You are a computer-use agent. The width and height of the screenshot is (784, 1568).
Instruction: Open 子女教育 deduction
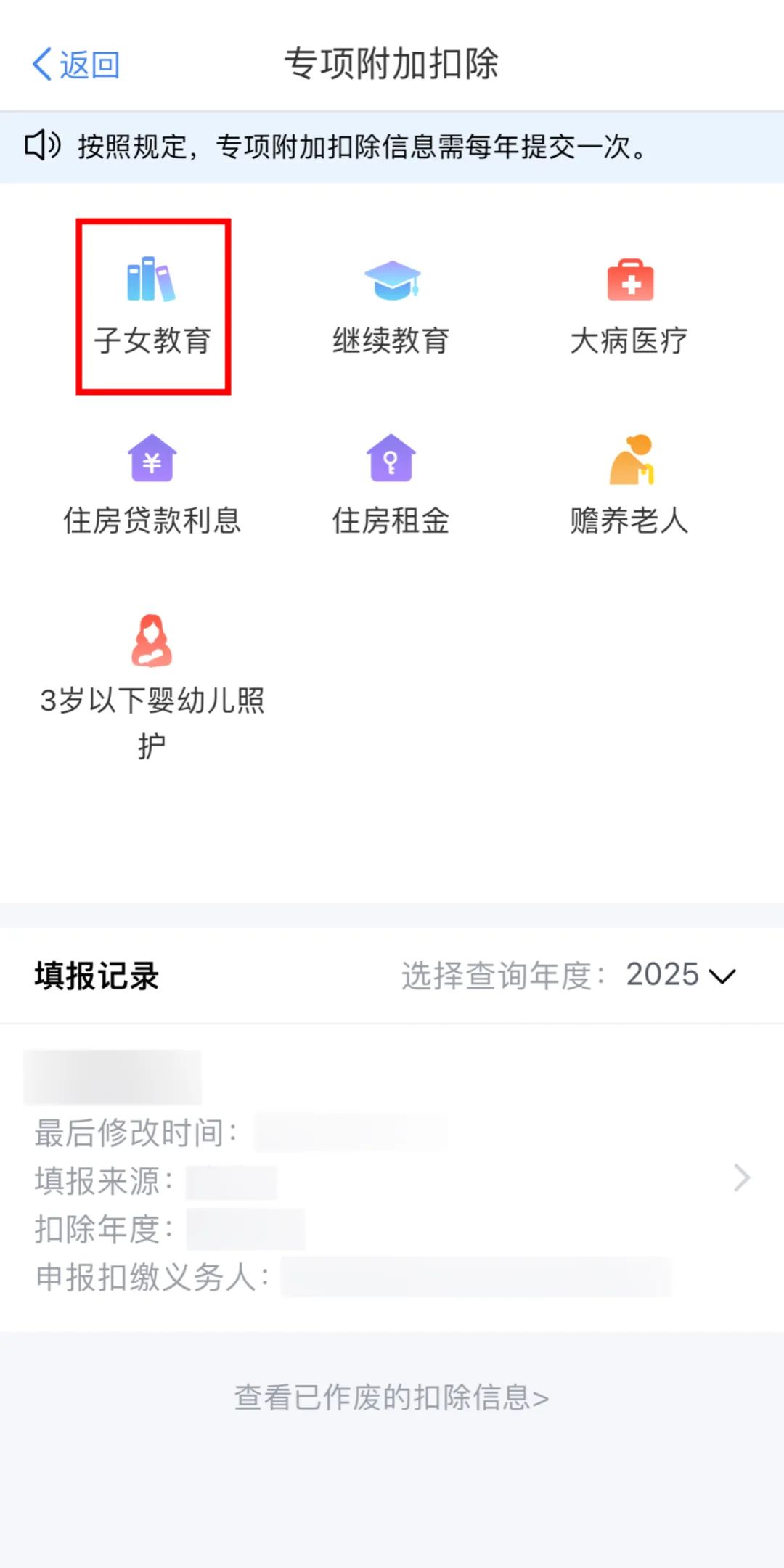coord(152,306)
